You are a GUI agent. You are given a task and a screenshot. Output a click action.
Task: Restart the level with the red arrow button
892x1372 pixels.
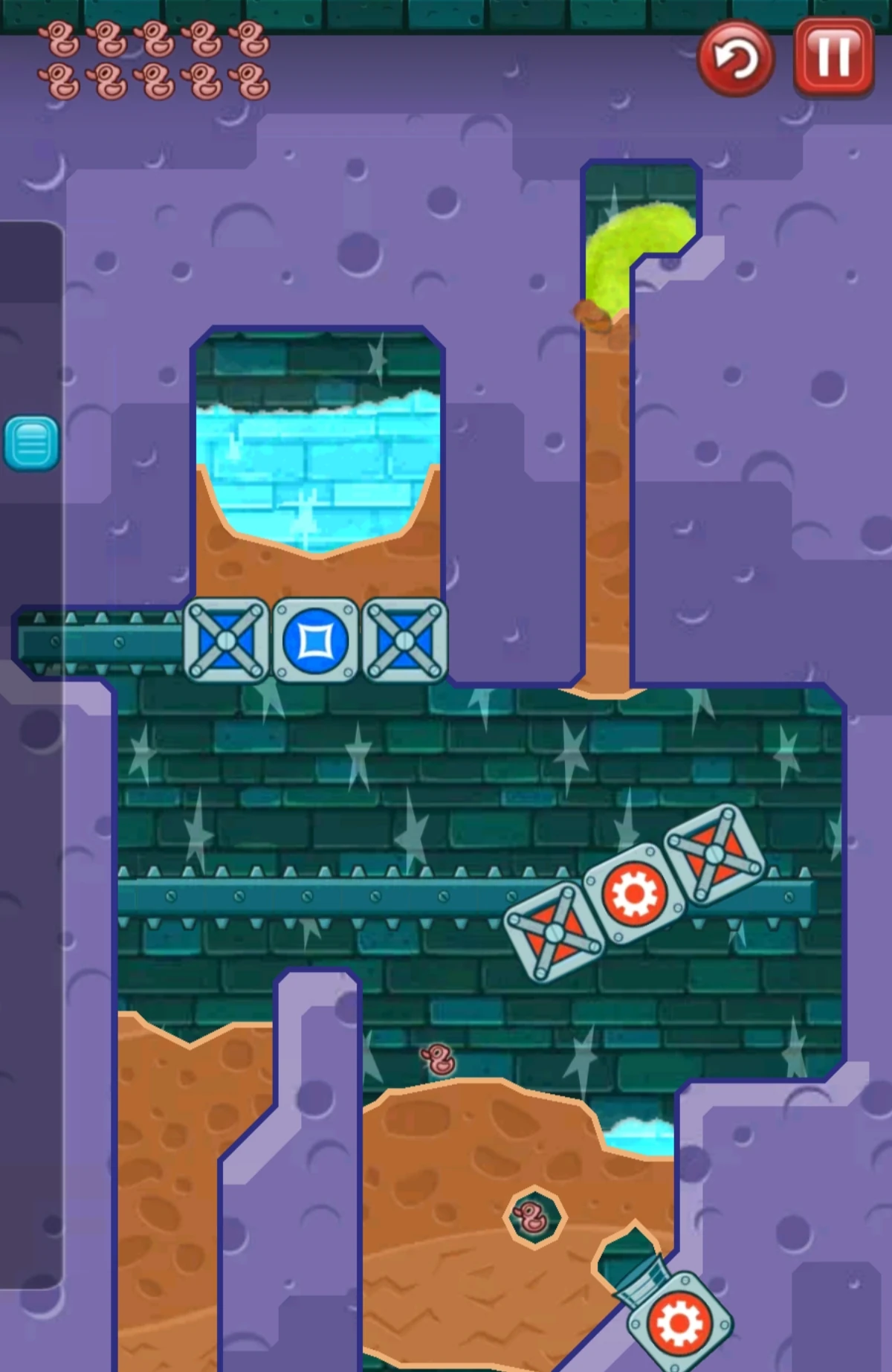(735, 59)
